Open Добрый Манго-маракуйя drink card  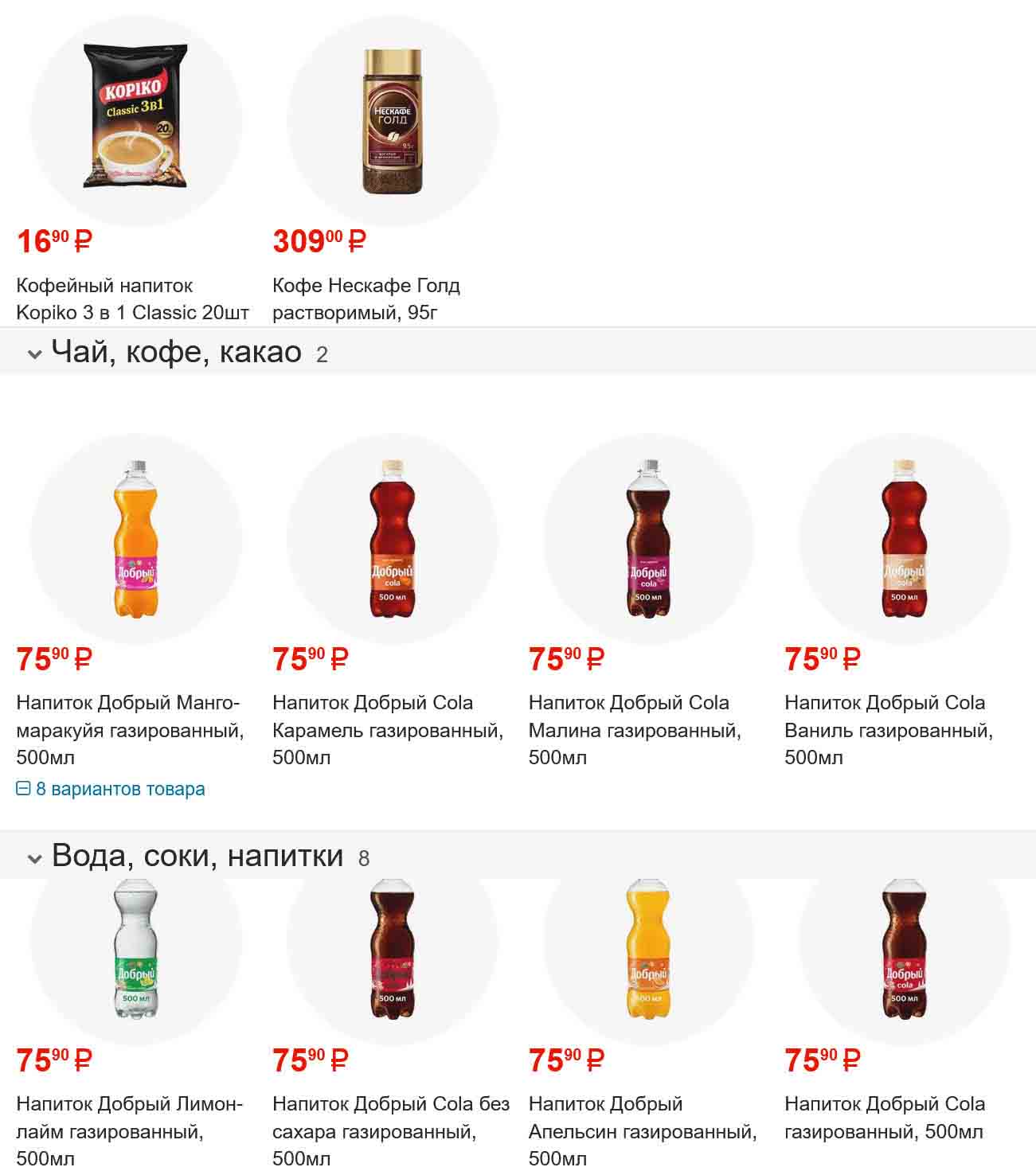(x=130, y=729)
